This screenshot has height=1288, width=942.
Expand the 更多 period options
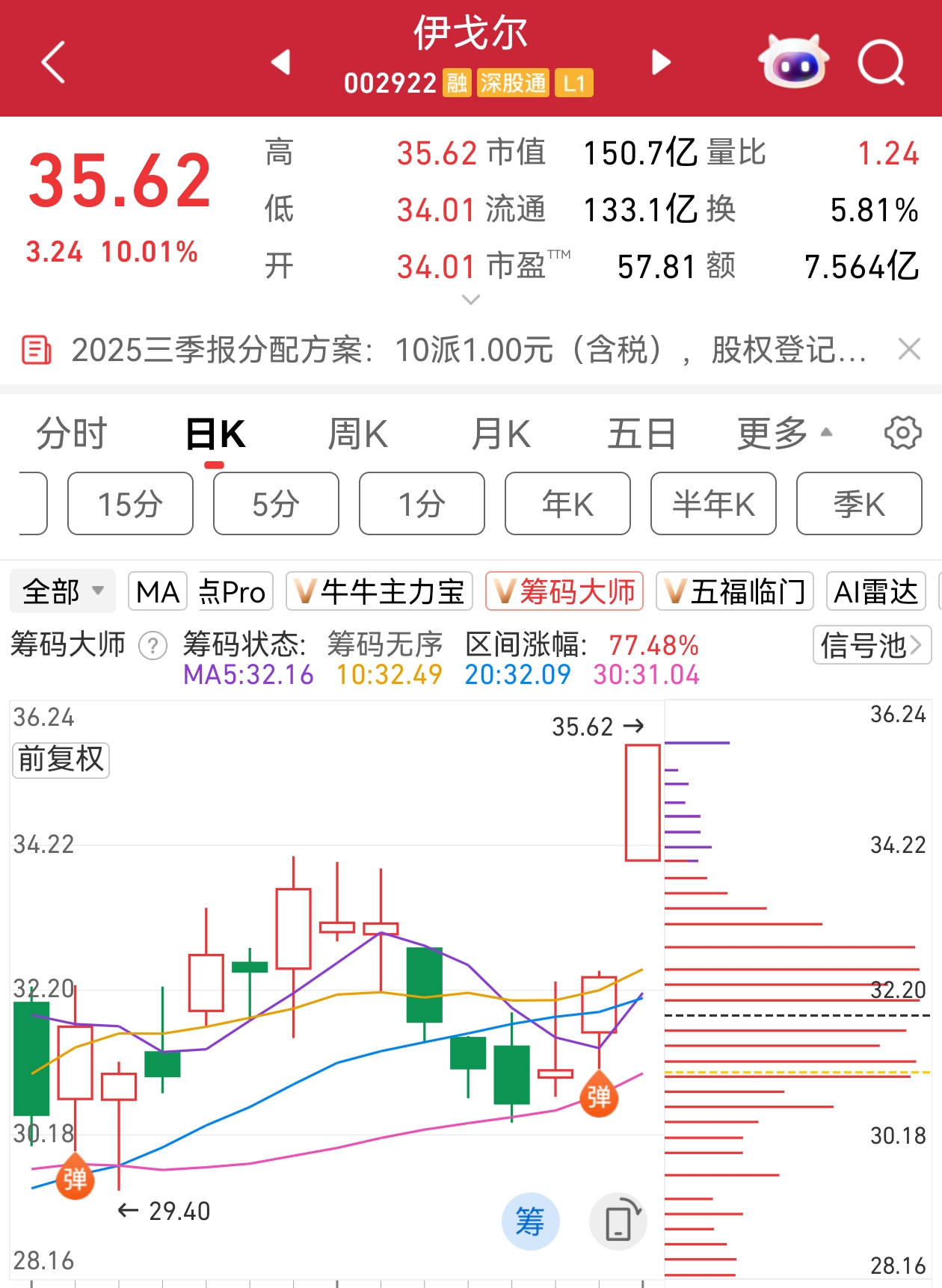click(784, 434)
